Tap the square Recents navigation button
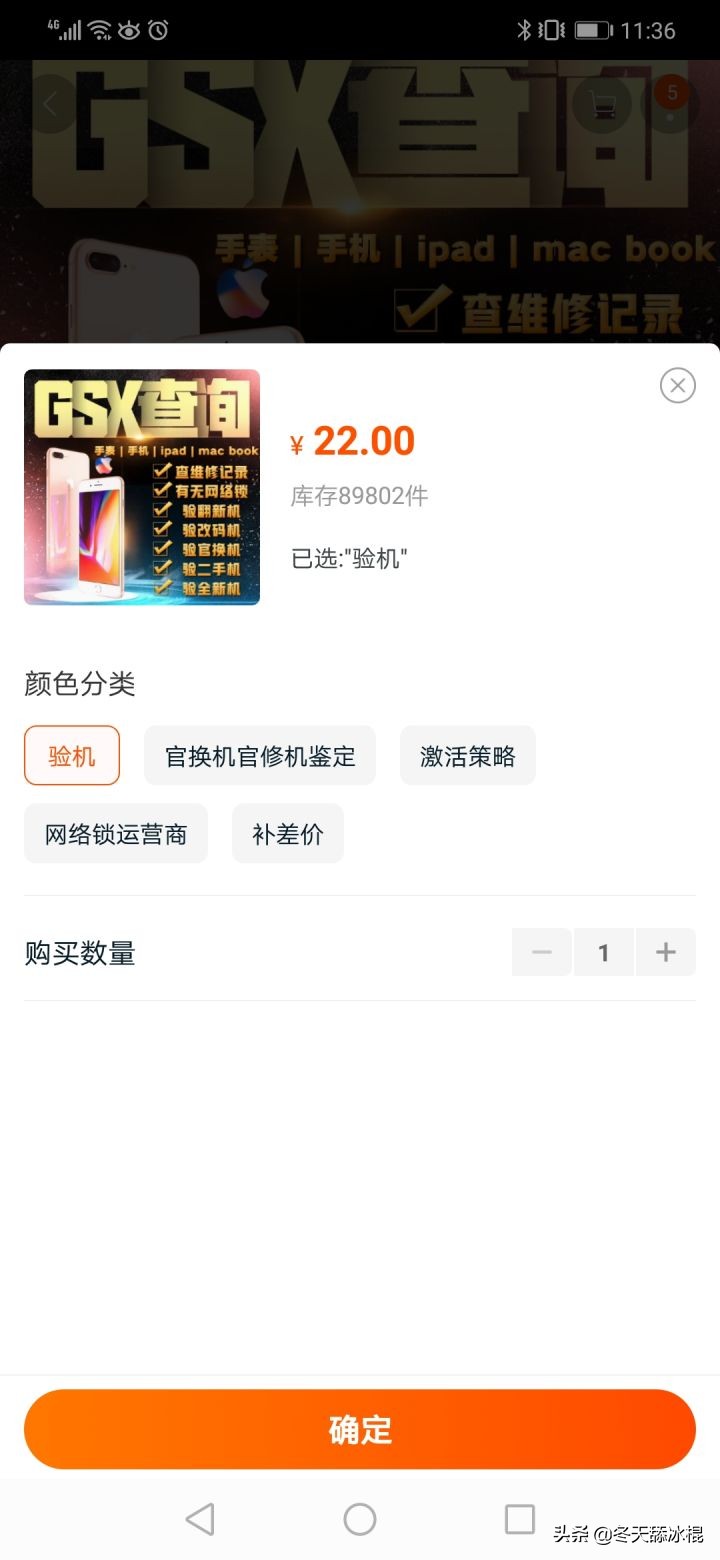Screen dimensions: 720x1560 (x=519, y=1518)
